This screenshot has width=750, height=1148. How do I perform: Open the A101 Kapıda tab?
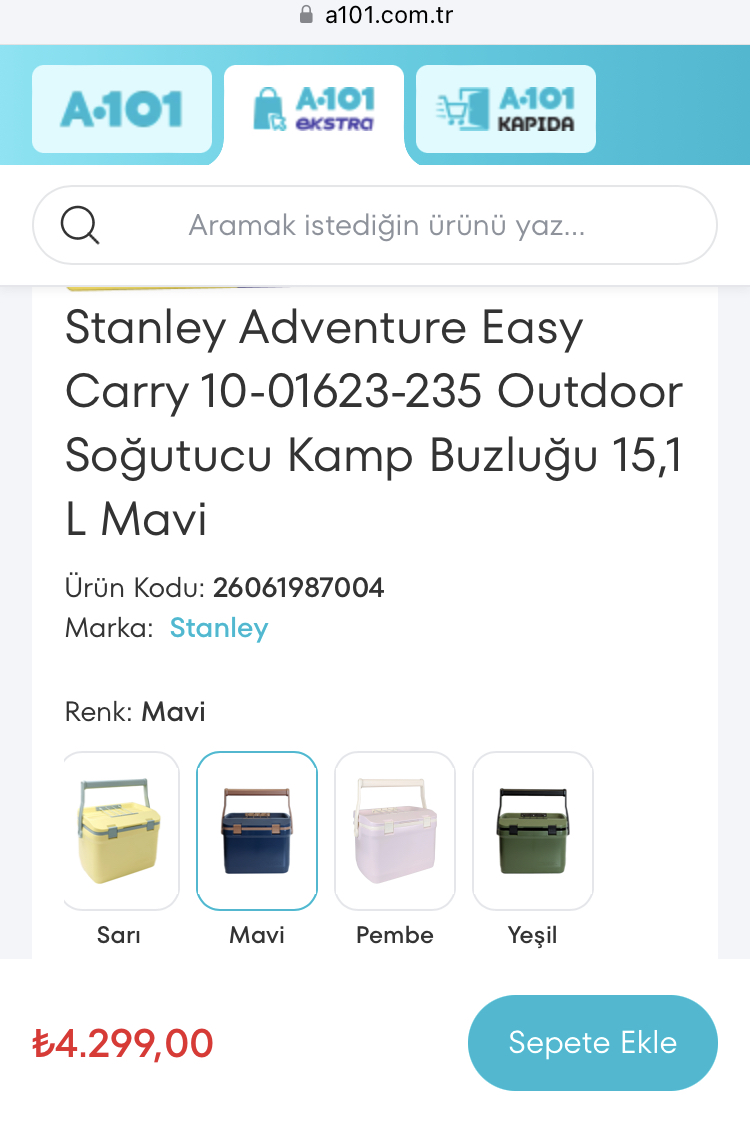point(506,109)
